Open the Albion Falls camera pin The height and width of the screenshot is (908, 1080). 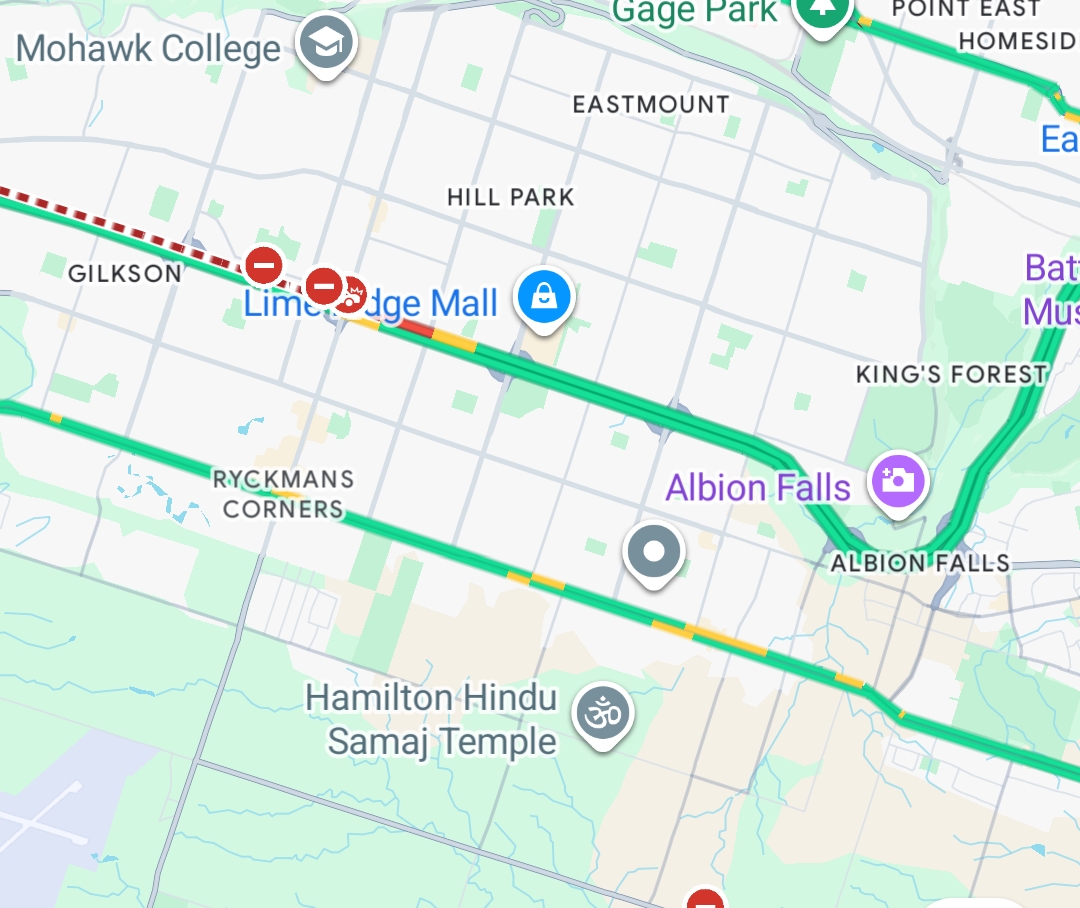(x=898, y=482)
